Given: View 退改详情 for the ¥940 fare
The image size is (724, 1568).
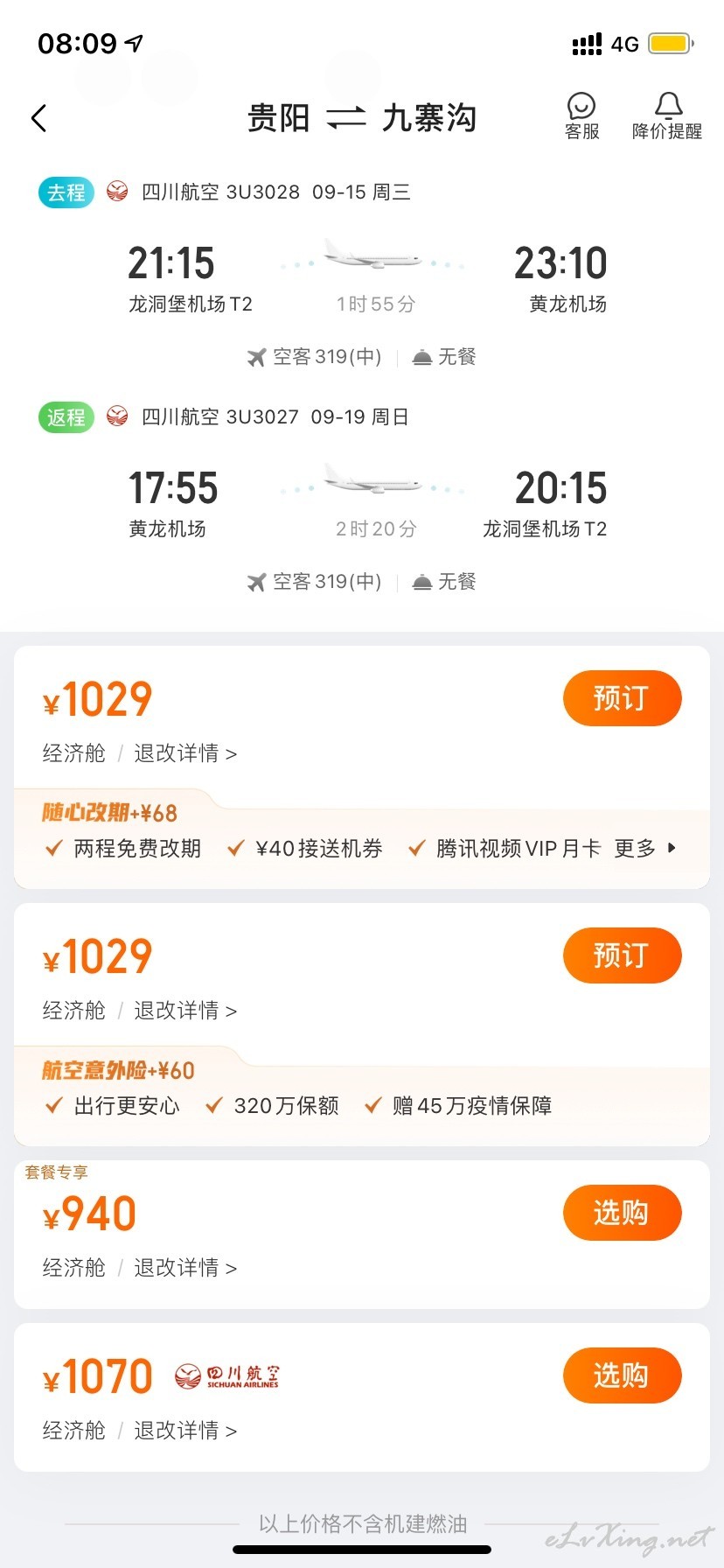Looking at the screenshot, I should coord(185,1268).
